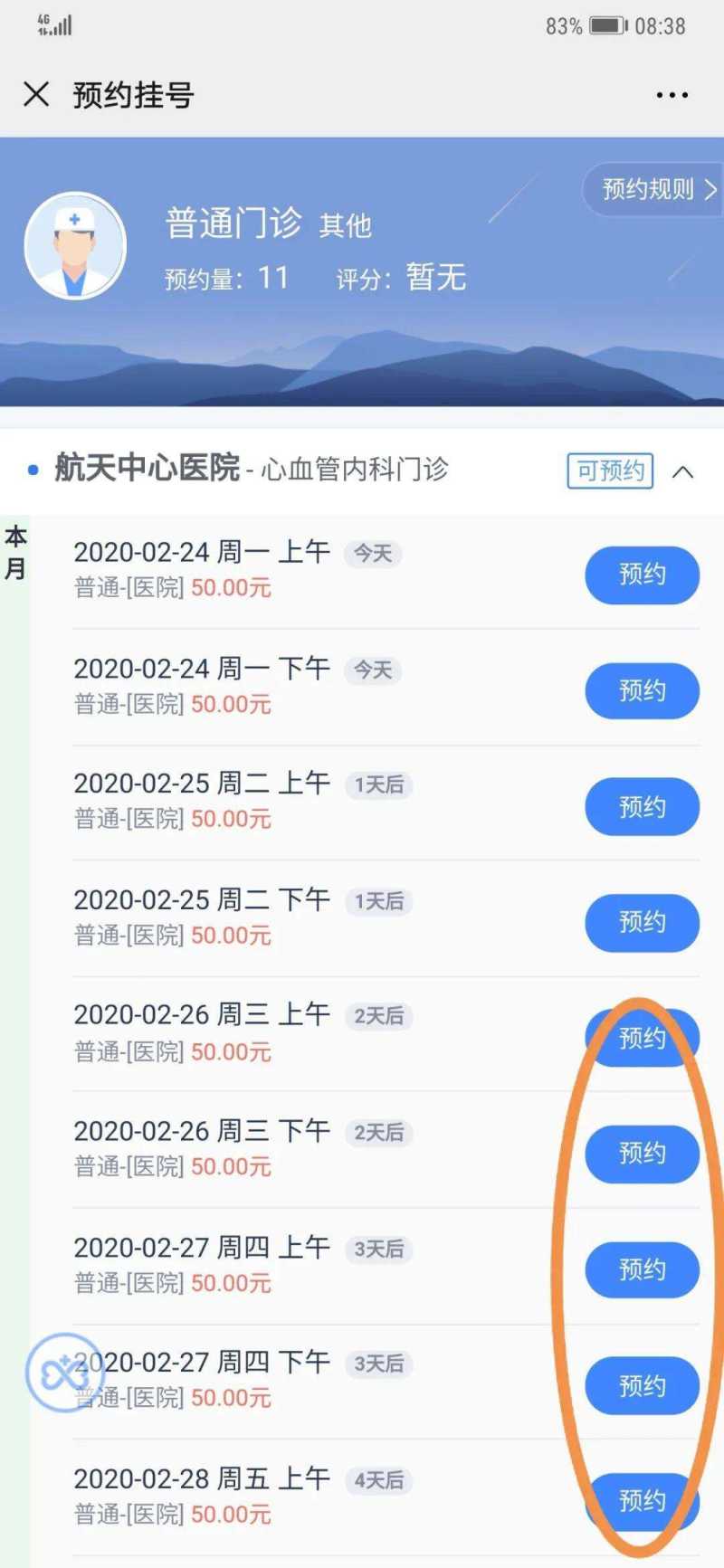The image size is (724, 1568).
Task: Tap 预约 for 2020-02-26 周三 下午
Action: (x=642, y=1154)
